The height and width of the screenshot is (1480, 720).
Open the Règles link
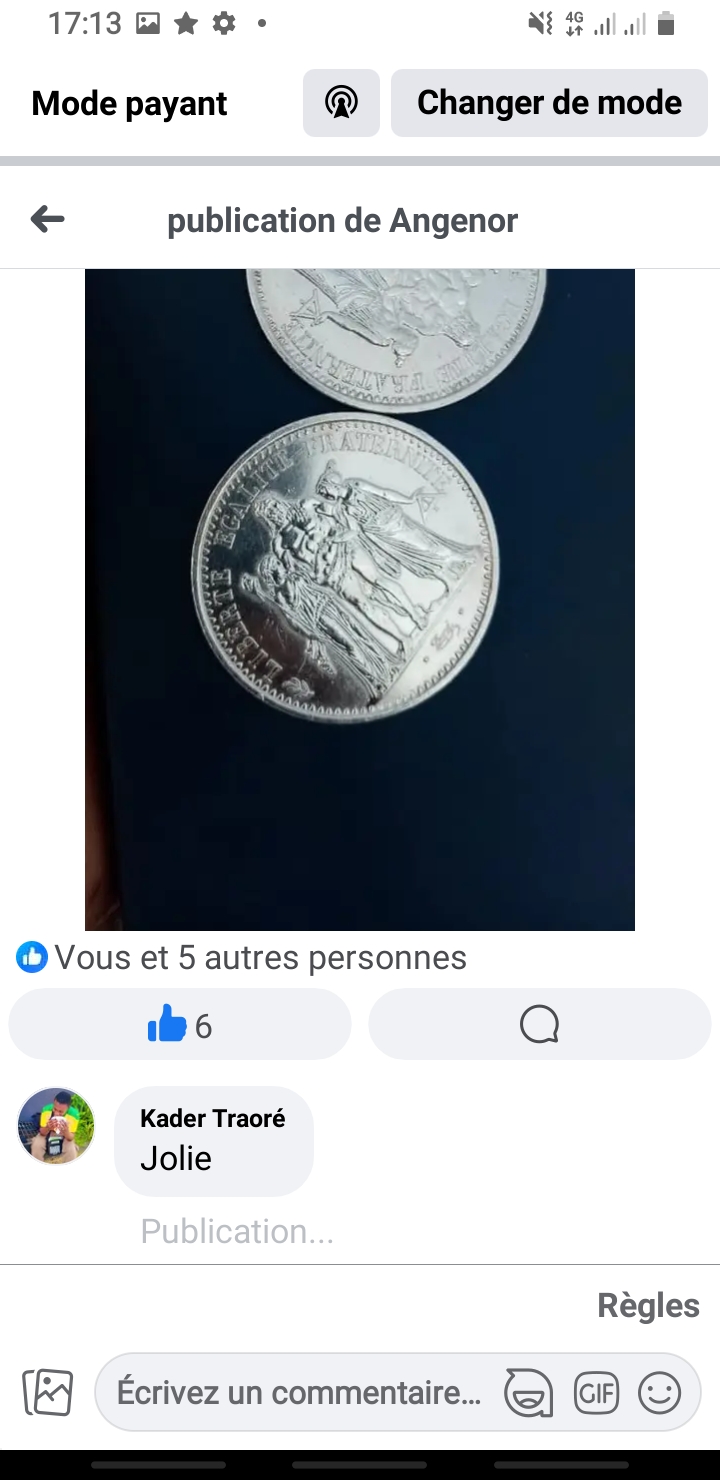(x=648, y=1305)
